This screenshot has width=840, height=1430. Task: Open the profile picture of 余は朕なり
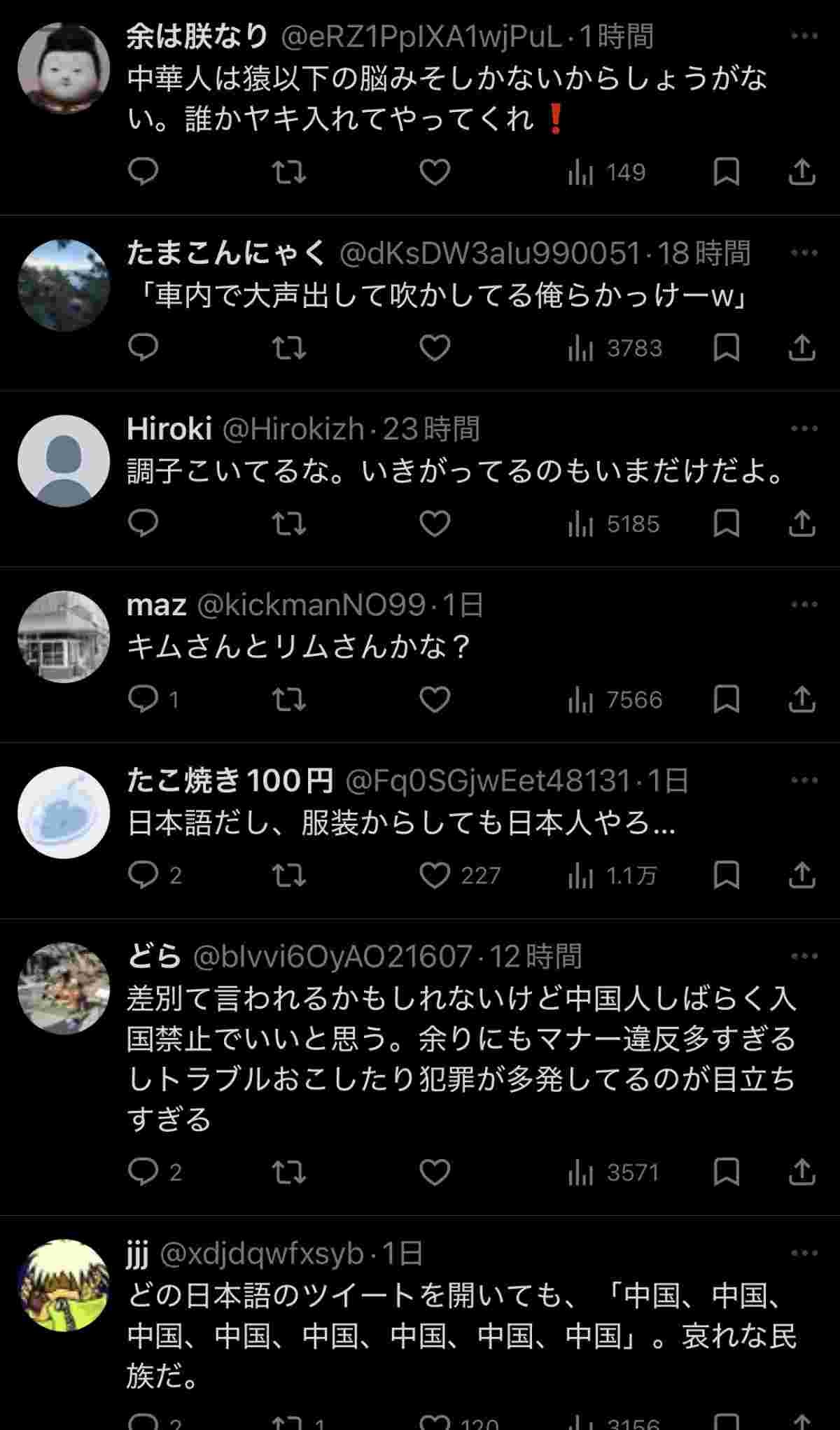[x=64, y=68]
